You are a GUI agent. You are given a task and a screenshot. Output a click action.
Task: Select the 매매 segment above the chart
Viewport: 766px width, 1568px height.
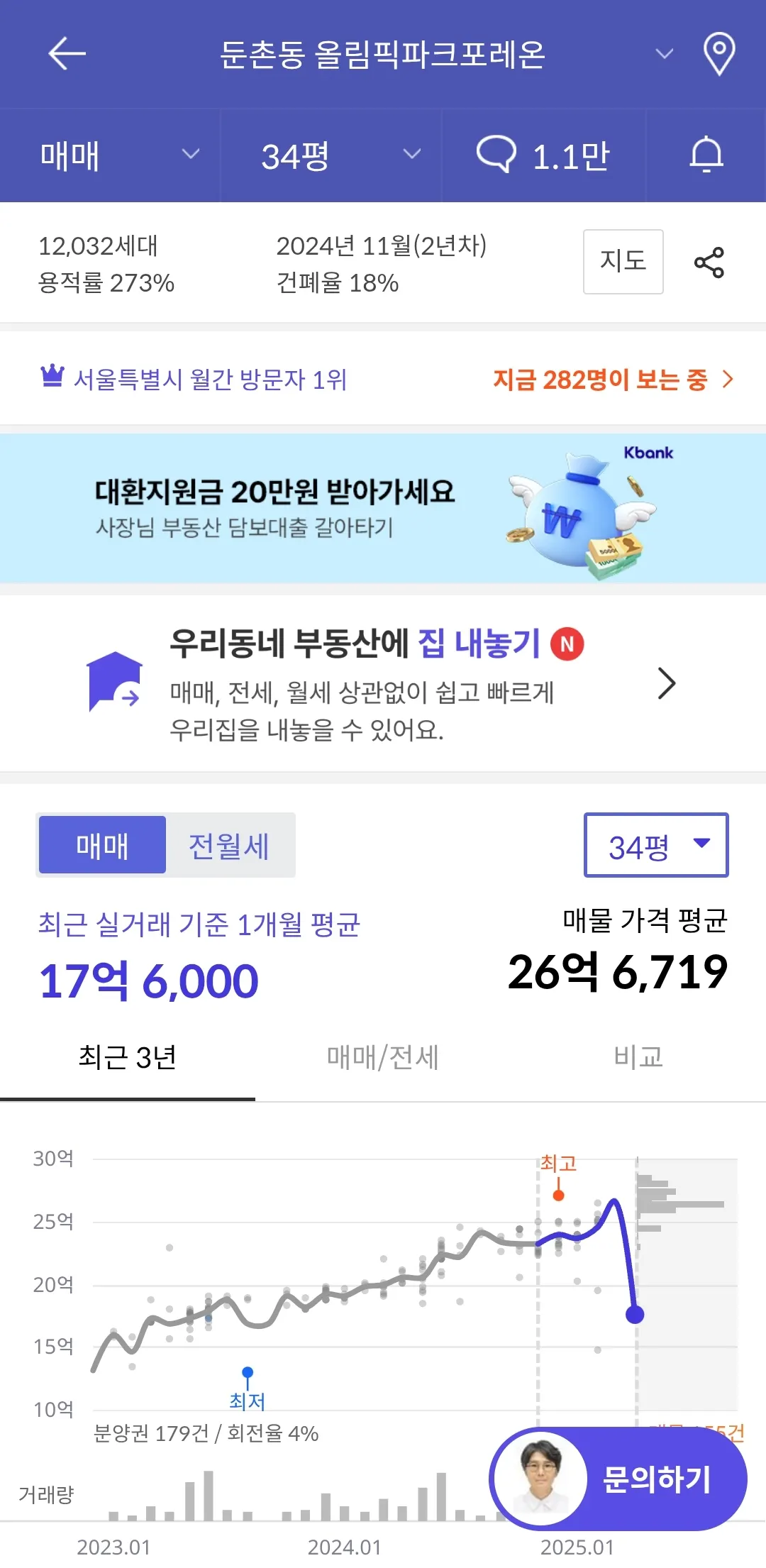click(x=102, y=845)
